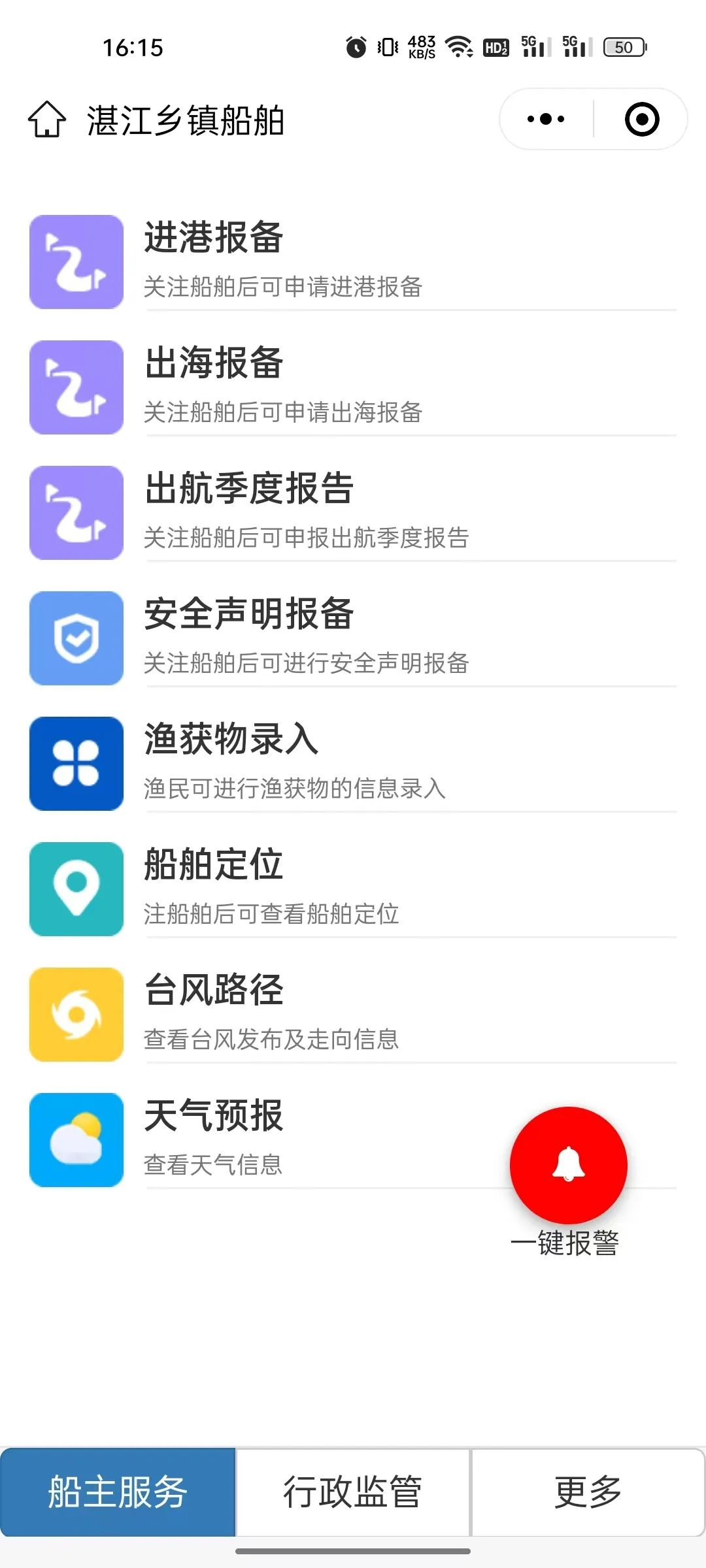
Task: Close the mini program via the circle icon
Action: tap(642, 120)
